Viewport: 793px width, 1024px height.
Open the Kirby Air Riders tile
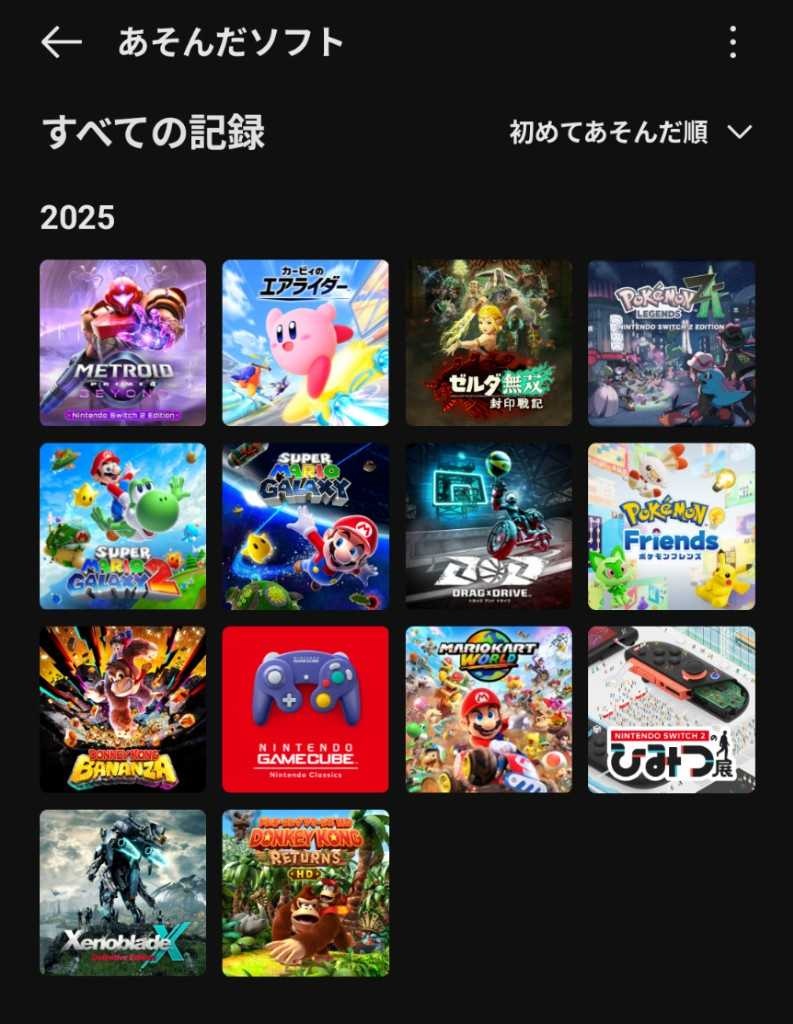pos(305,343)
